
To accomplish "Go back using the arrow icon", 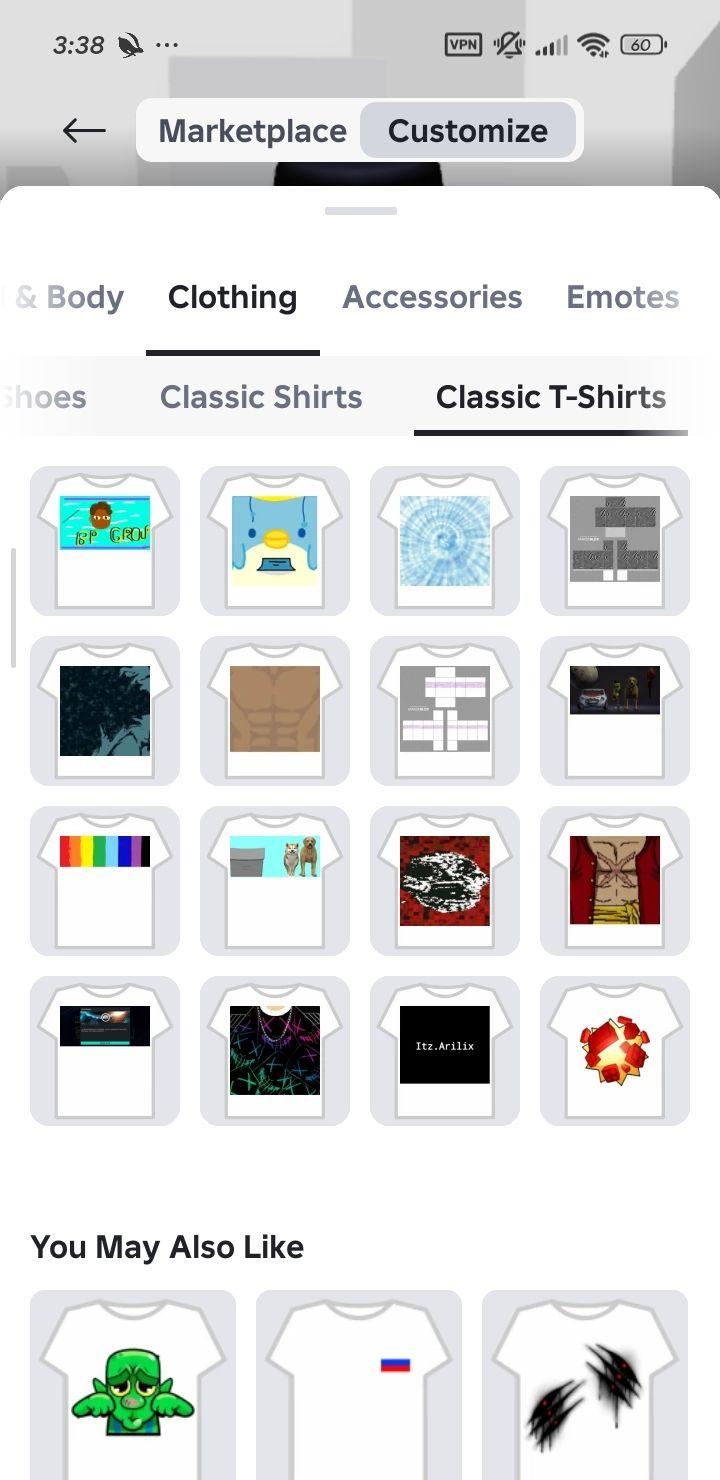I will 84,130.
